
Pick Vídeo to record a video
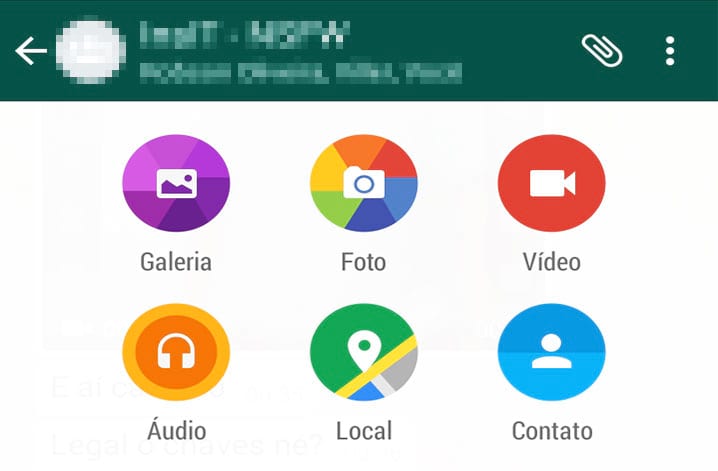(x=551, y=184)
